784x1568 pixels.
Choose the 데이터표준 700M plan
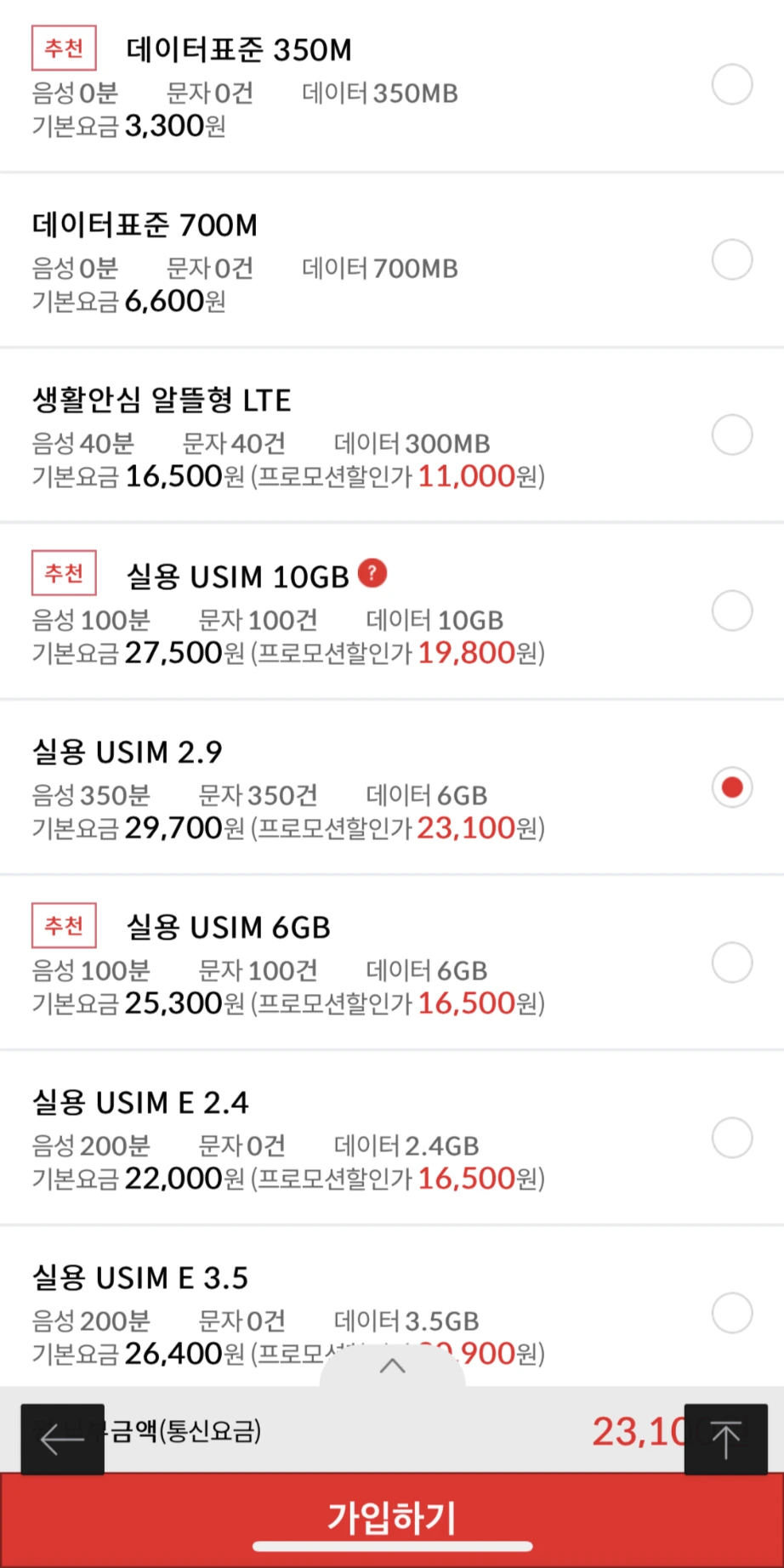(x=731, y=259)
